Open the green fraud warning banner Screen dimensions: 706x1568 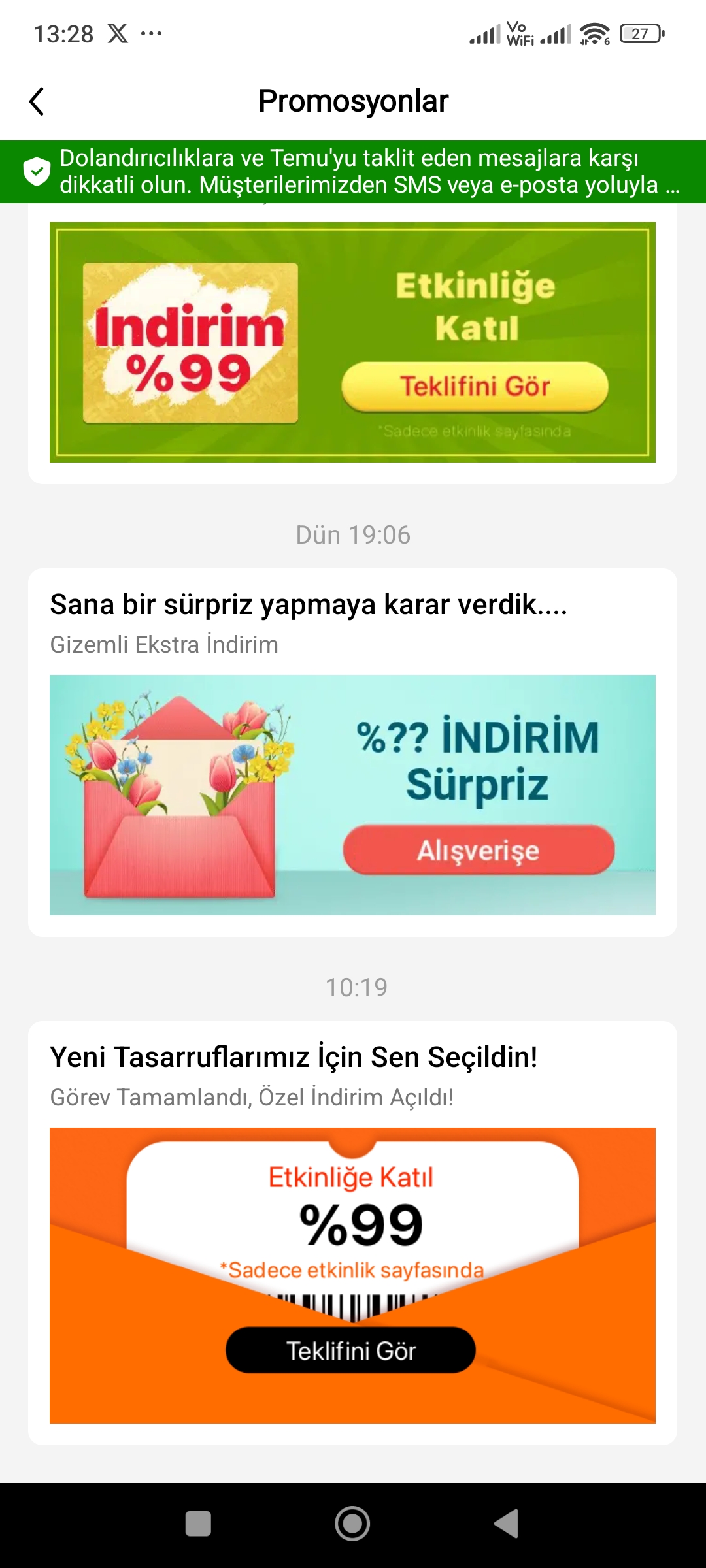[x=353, y=172]
